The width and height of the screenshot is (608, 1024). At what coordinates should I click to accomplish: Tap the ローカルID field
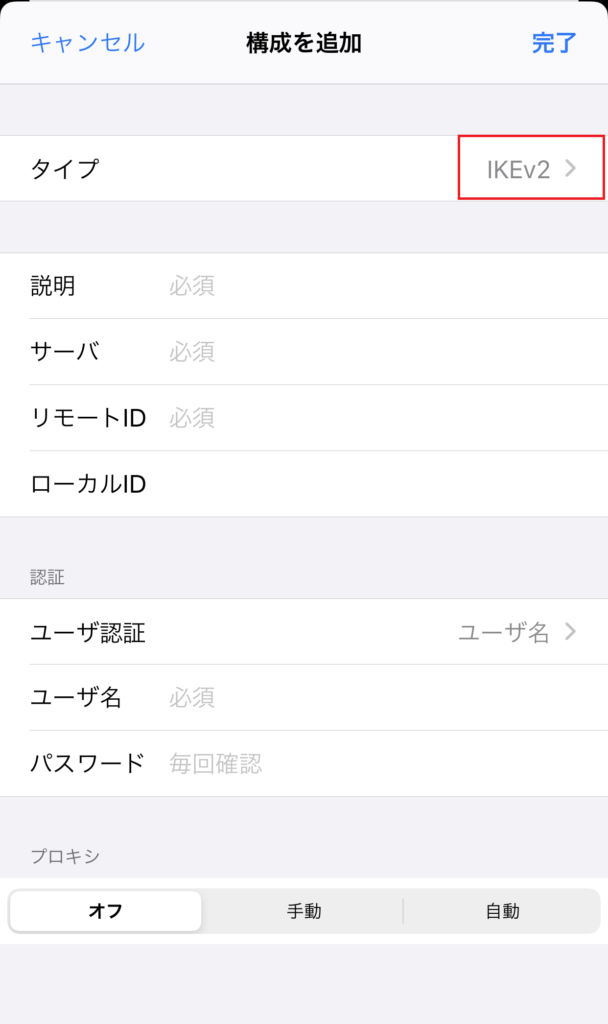[304, 484]
